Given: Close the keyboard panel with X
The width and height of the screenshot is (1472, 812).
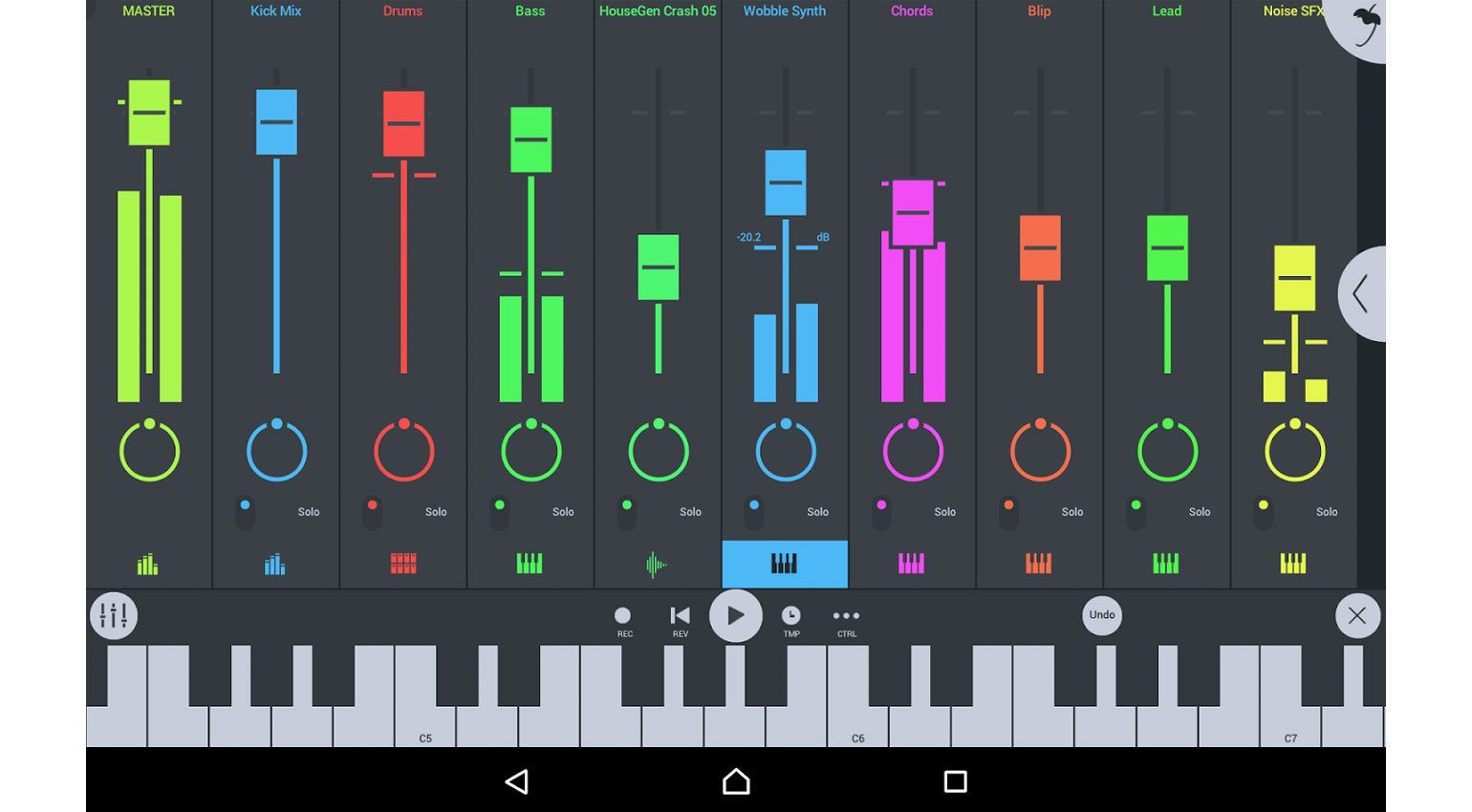Looking at the screenshot, I should click(1356, 616).
